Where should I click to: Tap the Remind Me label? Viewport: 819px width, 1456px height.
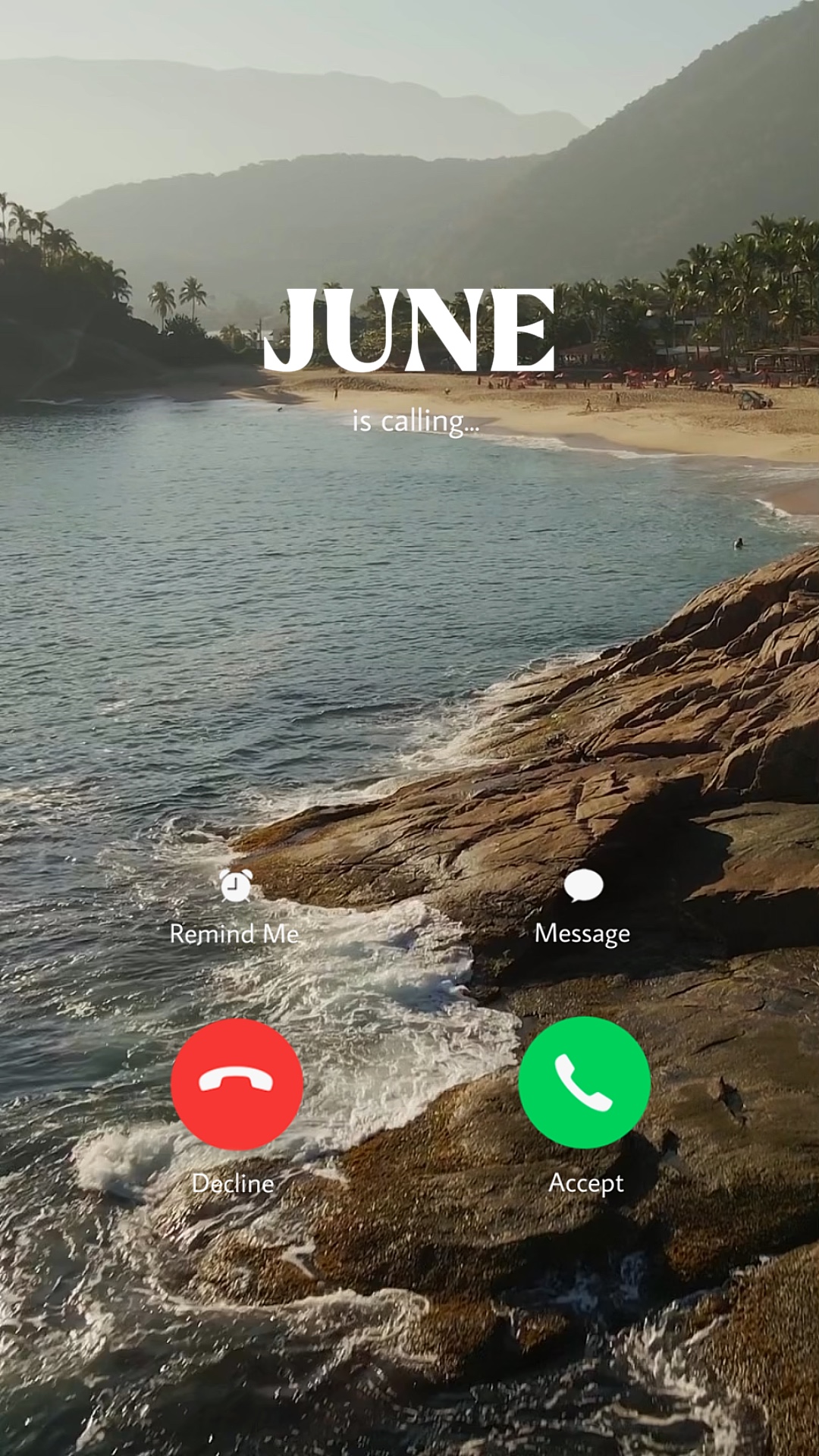[235, 934]
